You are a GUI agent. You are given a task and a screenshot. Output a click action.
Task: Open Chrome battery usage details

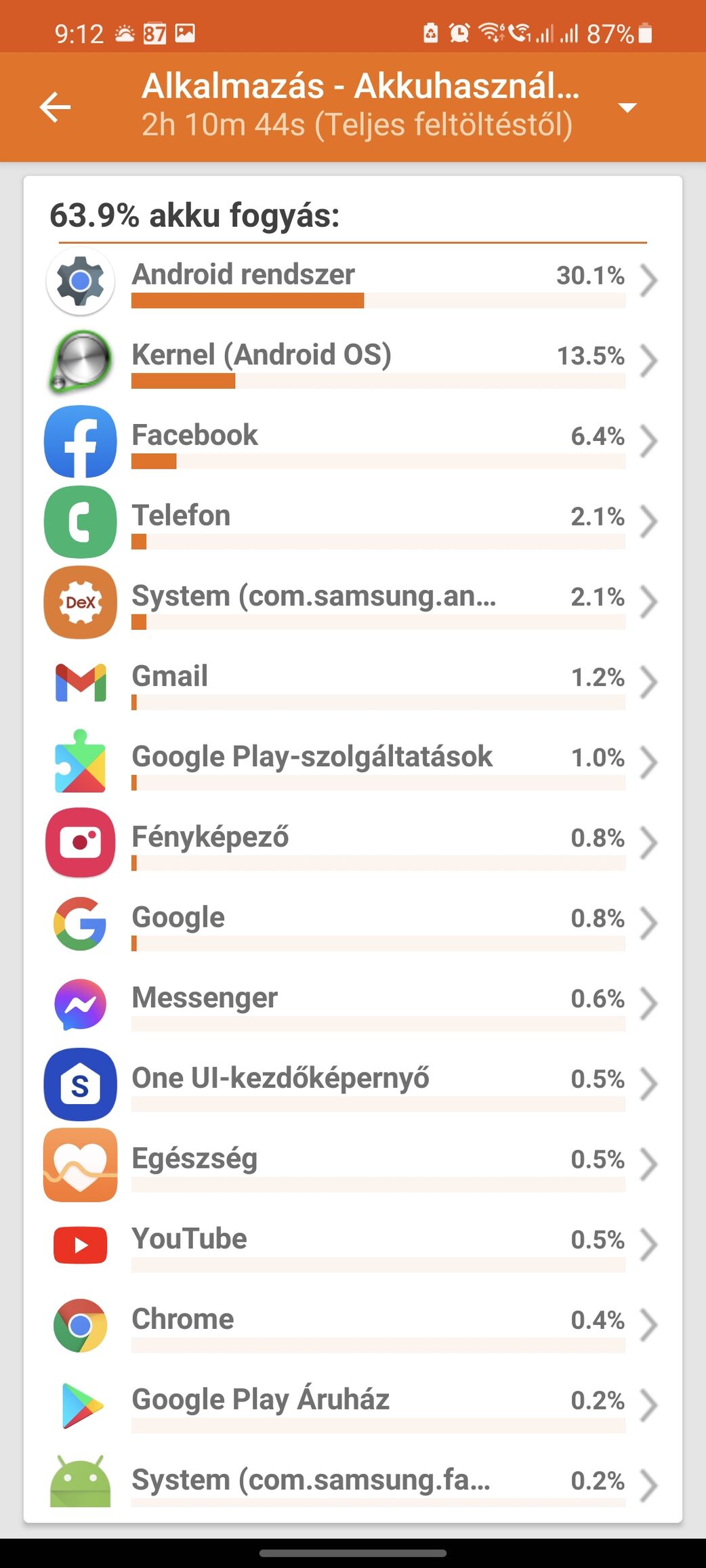tap(352, 1324)
